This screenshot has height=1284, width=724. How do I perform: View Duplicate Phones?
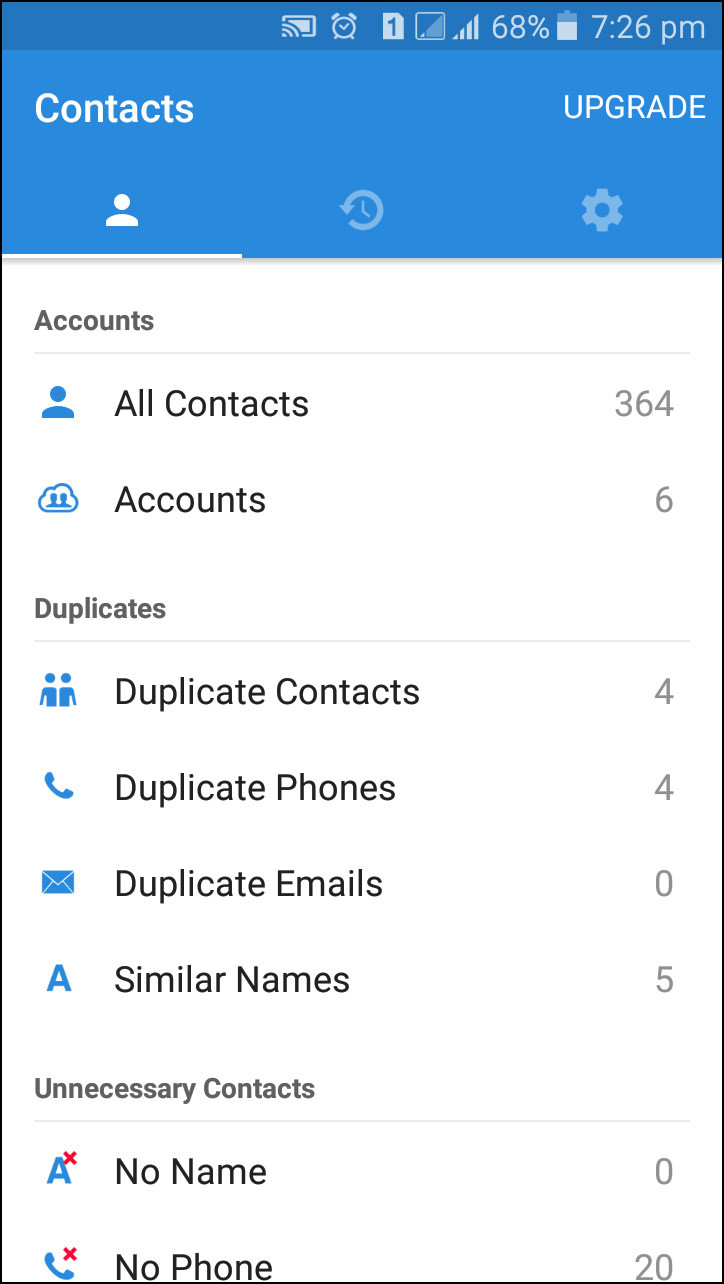[x=361, y=788]
